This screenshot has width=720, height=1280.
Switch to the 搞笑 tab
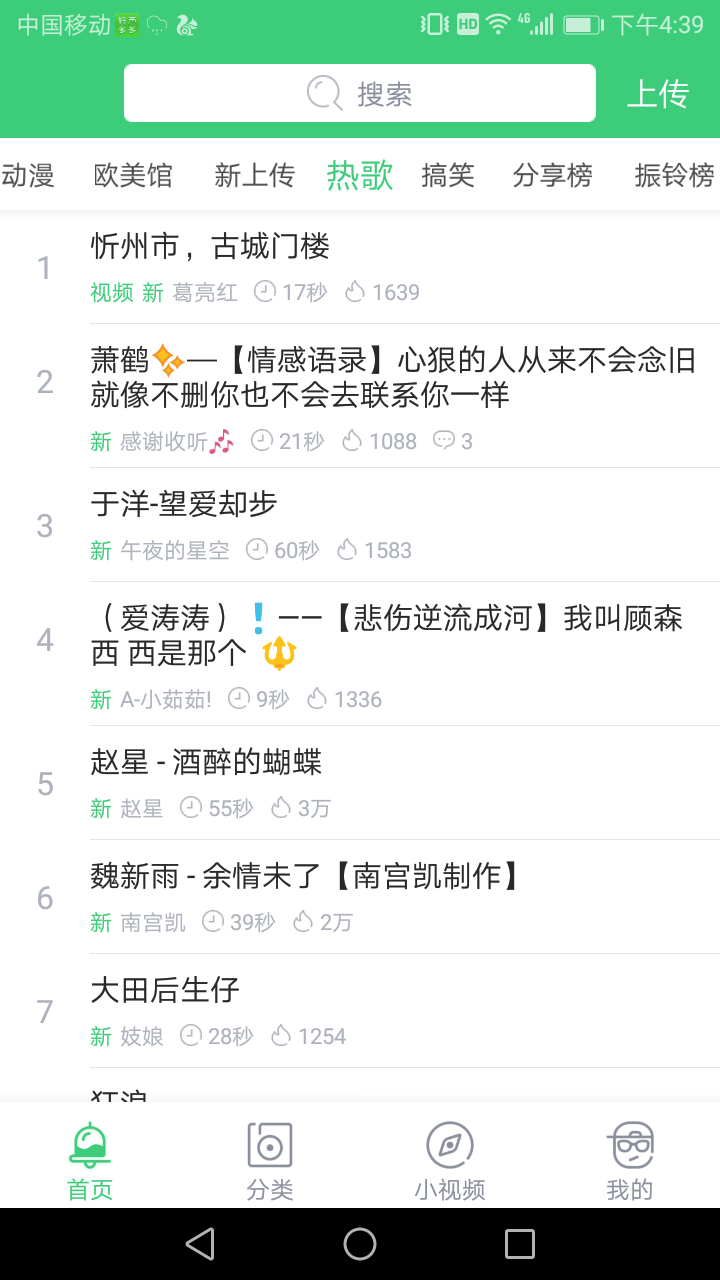point(447,175)
